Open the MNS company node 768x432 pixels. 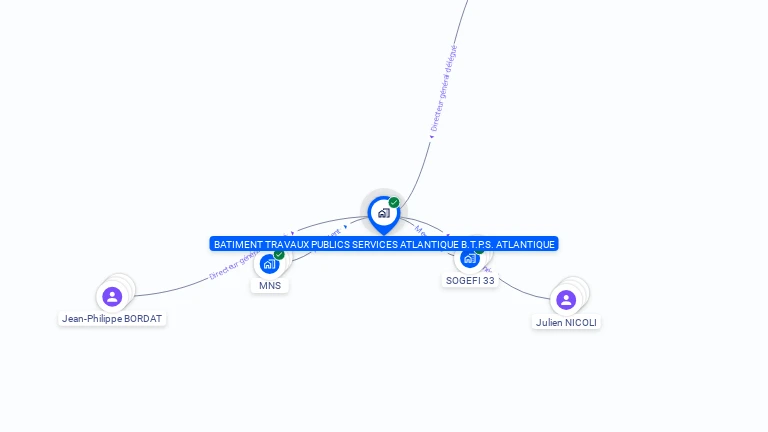point(269,265)
